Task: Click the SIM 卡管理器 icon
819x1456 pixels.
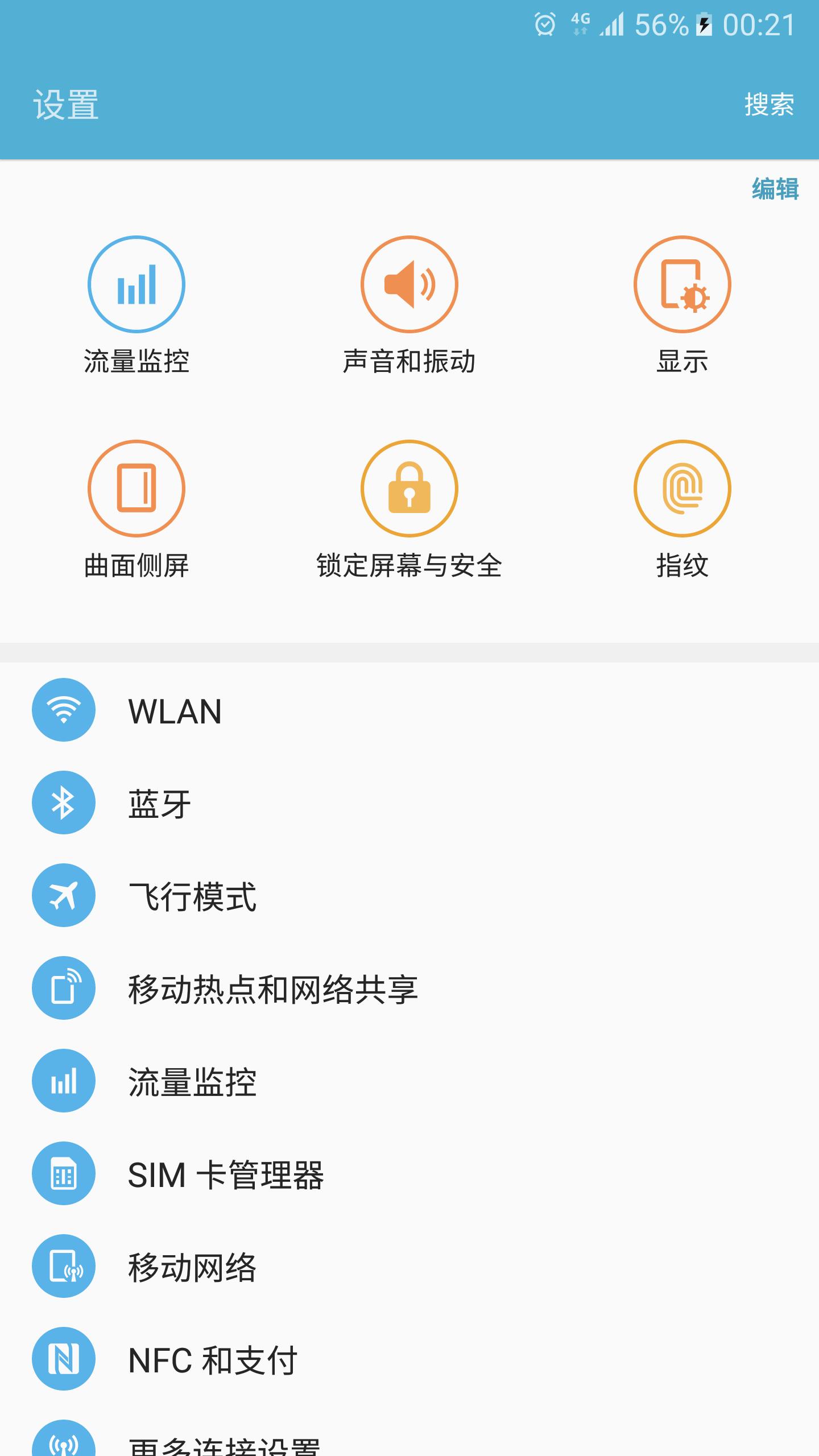Action: tap(64, 1174)
